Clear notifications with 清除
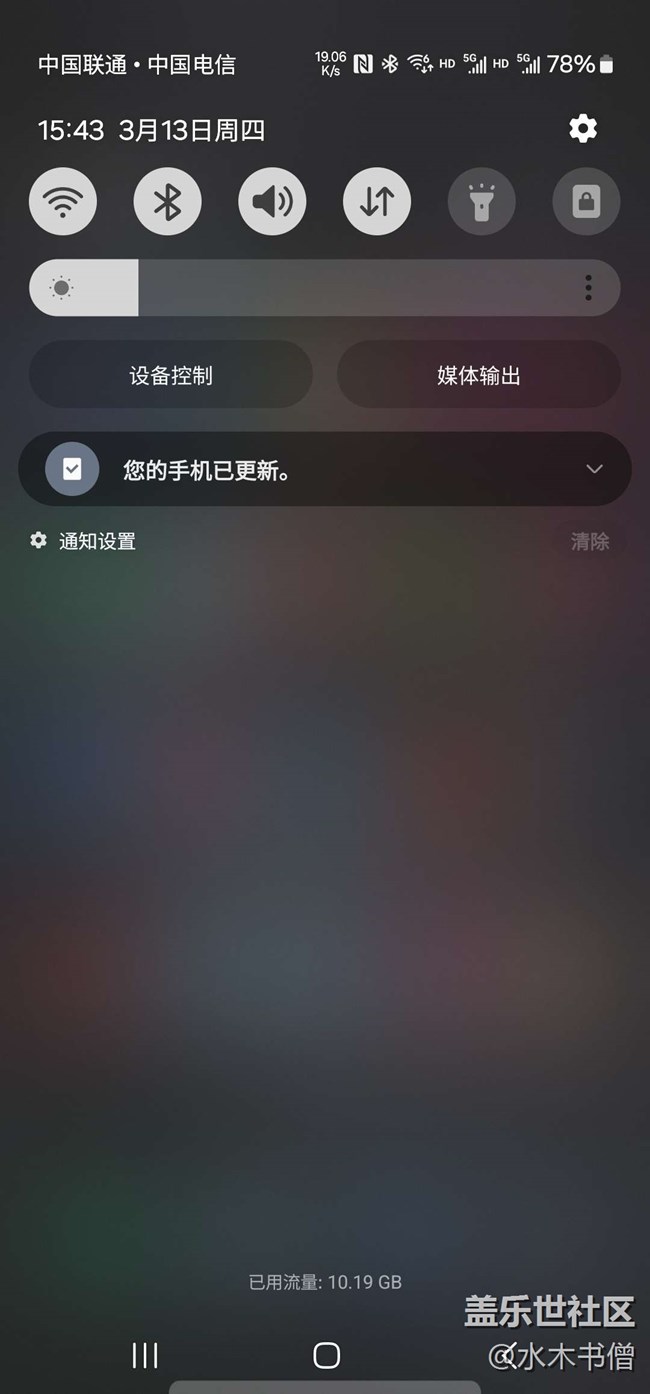This screenshot has width=650, height=1394. [590, 541]
